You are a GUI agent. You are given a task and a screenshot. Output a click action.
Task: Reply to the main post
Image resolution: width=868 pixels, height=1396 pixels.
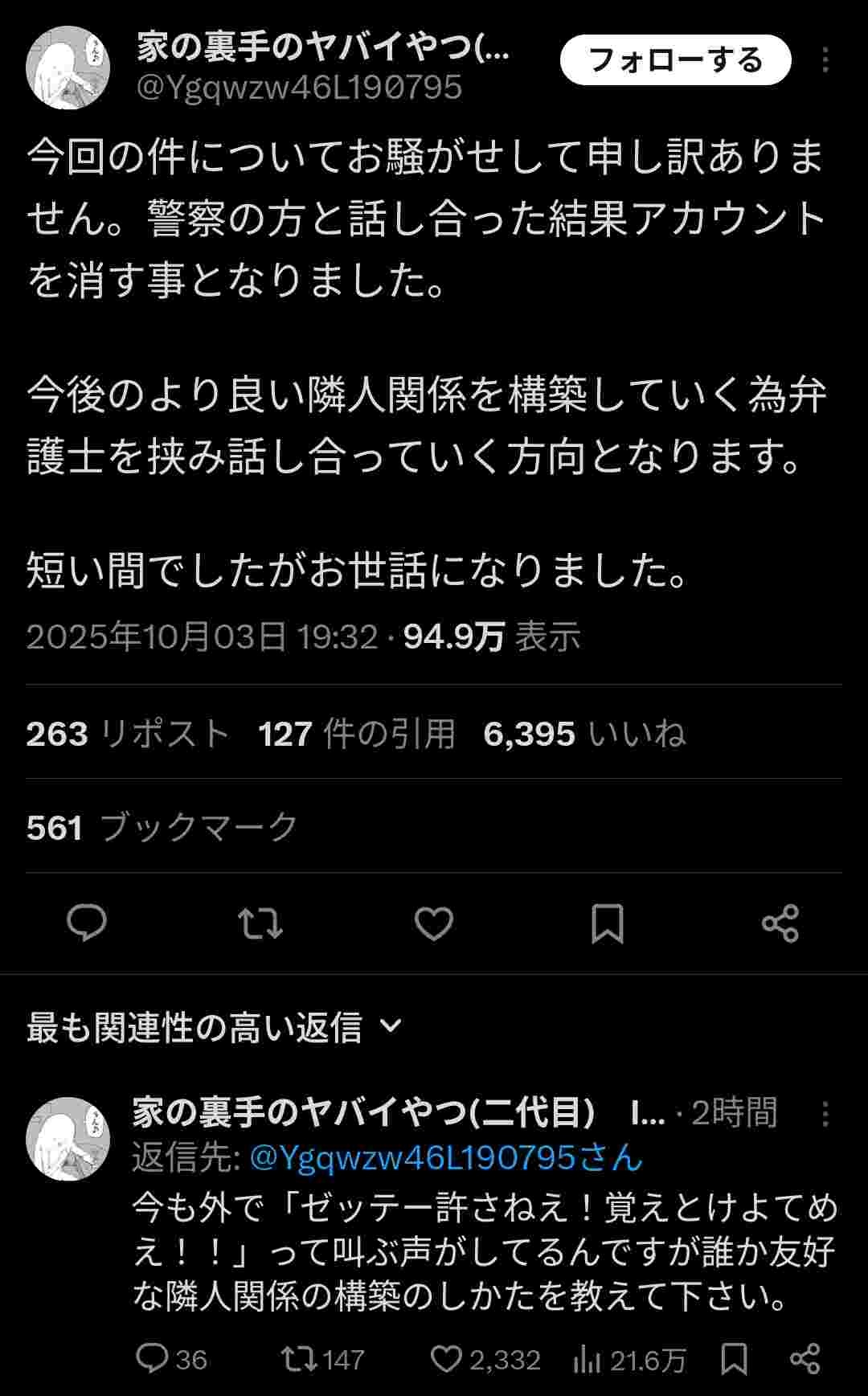(x=87, y=923)
